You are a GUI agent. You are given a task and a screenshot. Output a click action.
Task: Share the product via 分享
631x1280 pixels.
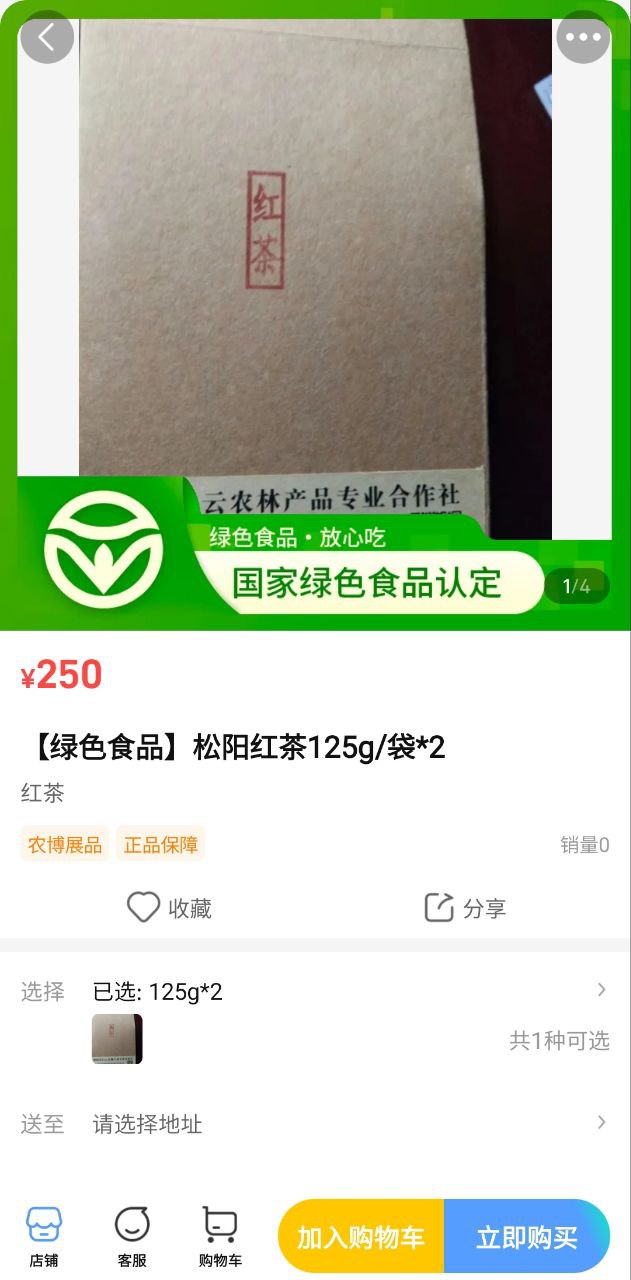click(466, 908)
